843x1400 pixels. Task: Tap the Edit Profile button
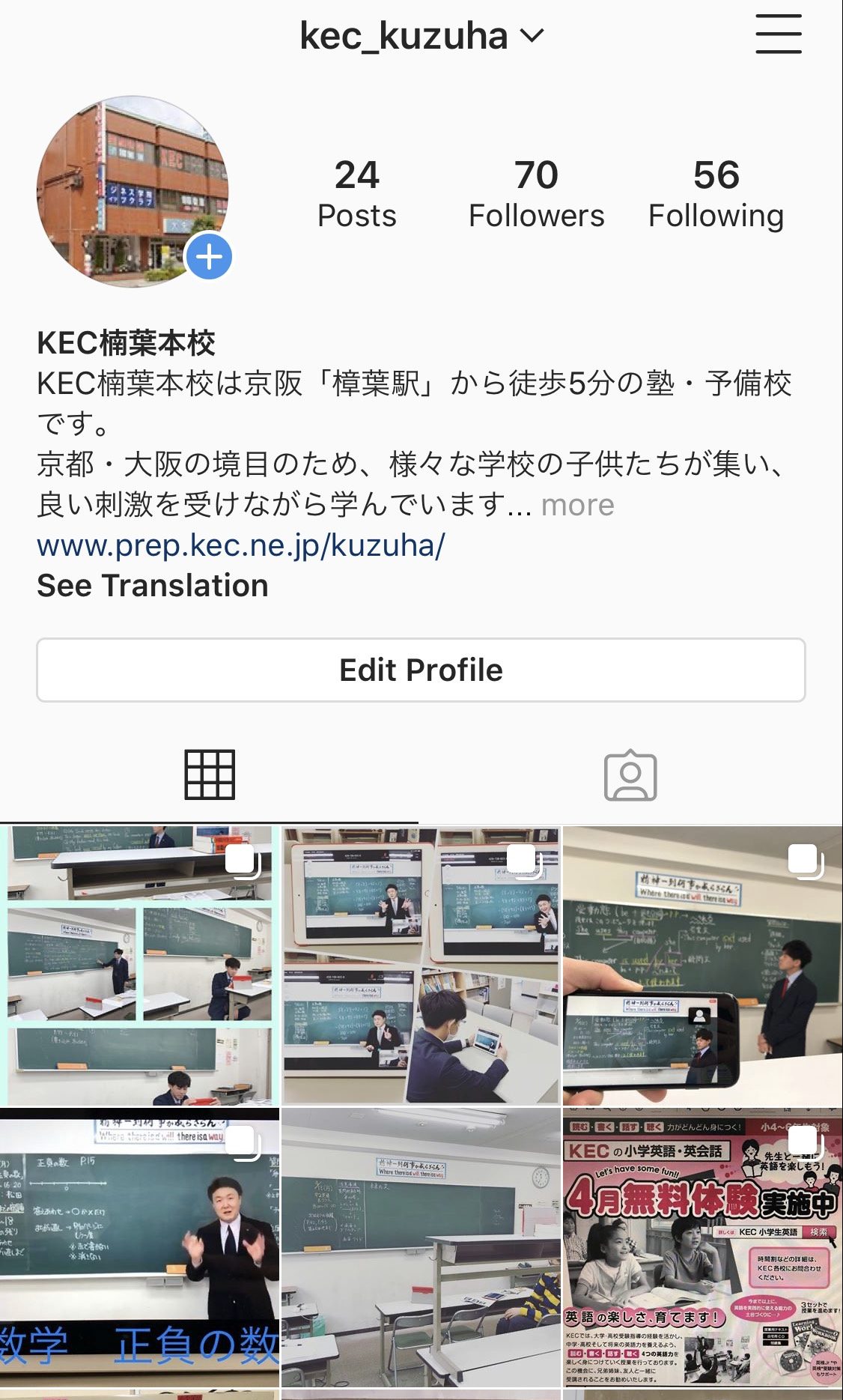click(421, 670)
